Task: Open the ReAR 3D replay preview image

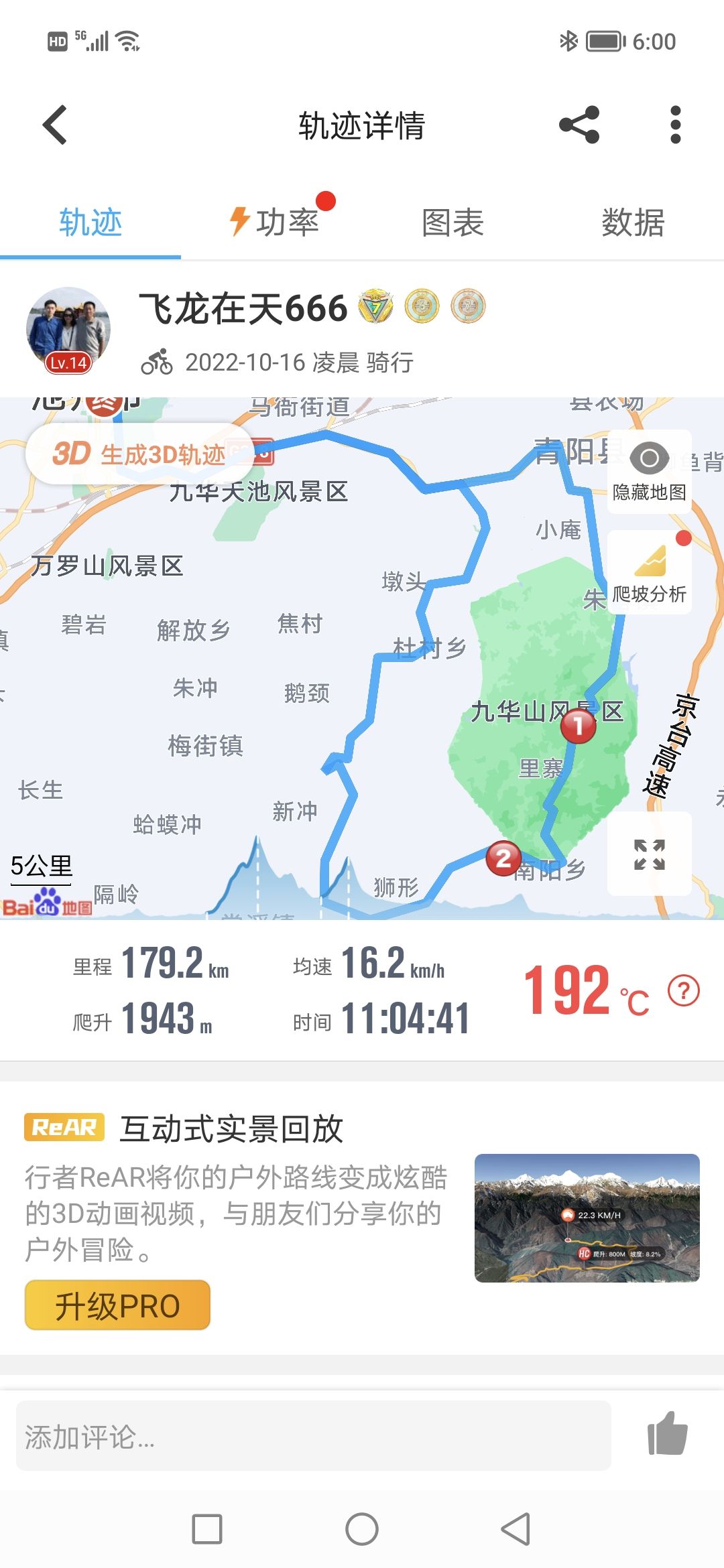Action: coord(587,1218)
